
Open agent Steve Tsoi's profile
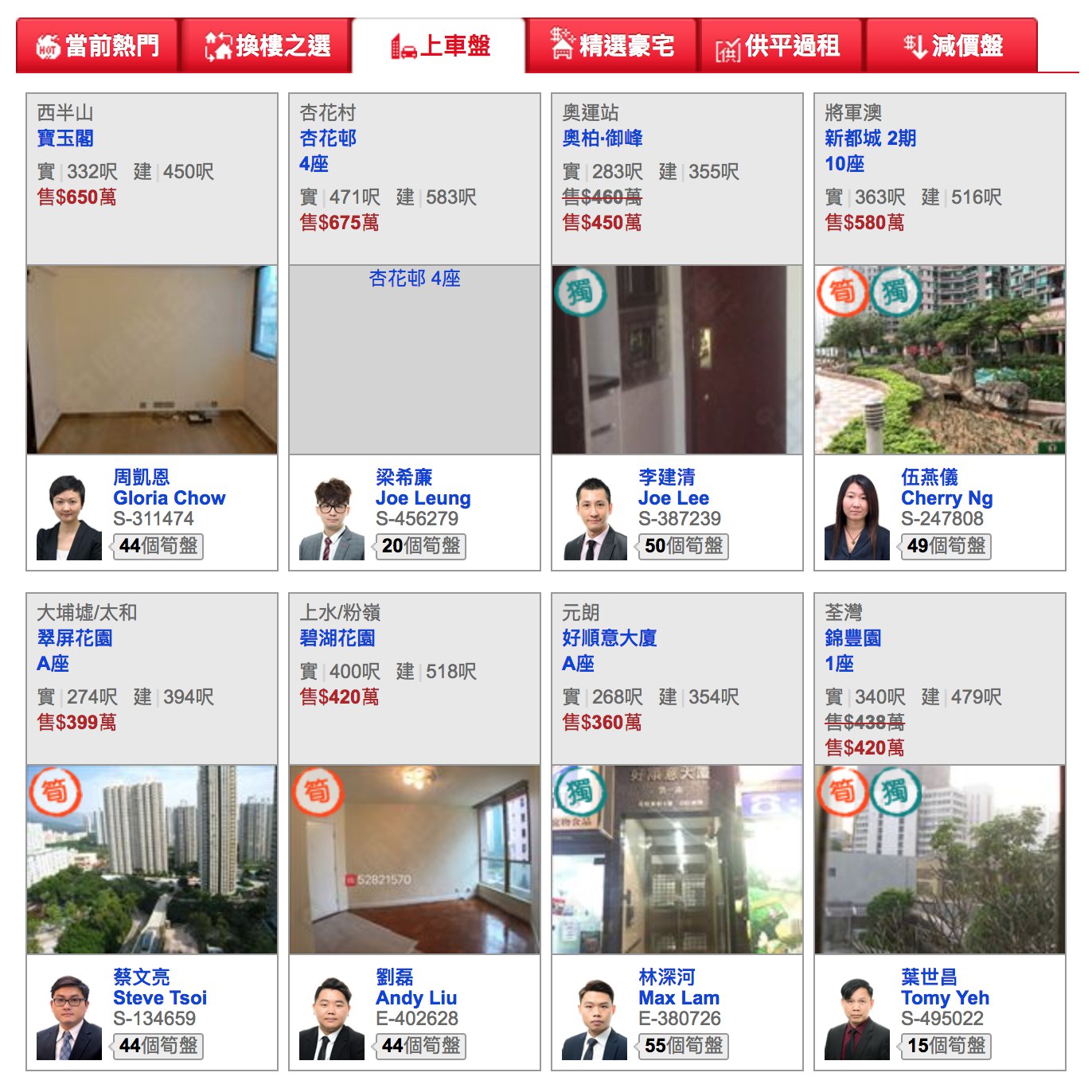[x=160, y=998]
